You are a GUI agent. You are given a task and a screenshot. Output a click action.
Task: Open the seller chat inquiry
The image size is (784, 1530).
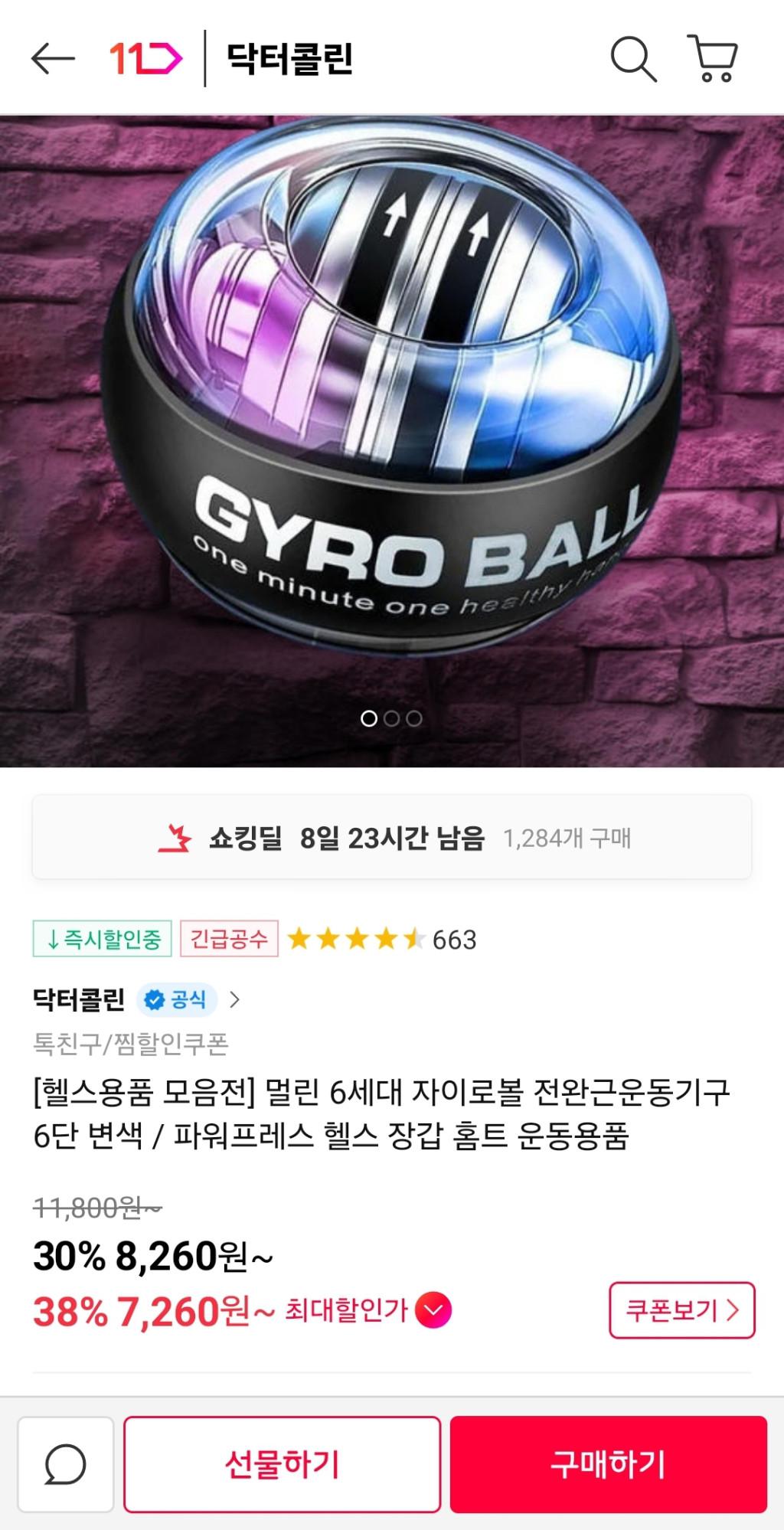66,1464
